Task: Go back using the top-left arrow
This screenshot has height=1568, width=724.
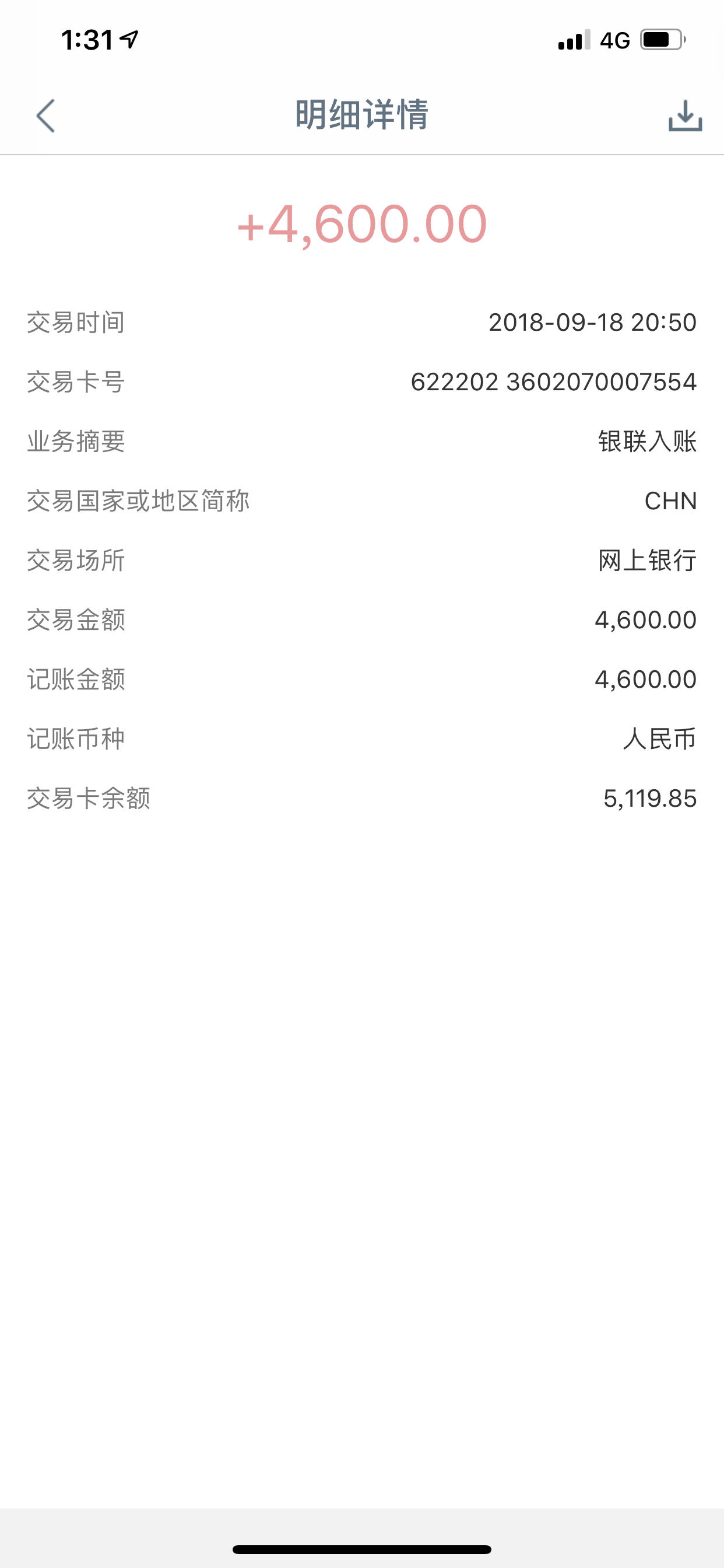Action: point(45,116)
